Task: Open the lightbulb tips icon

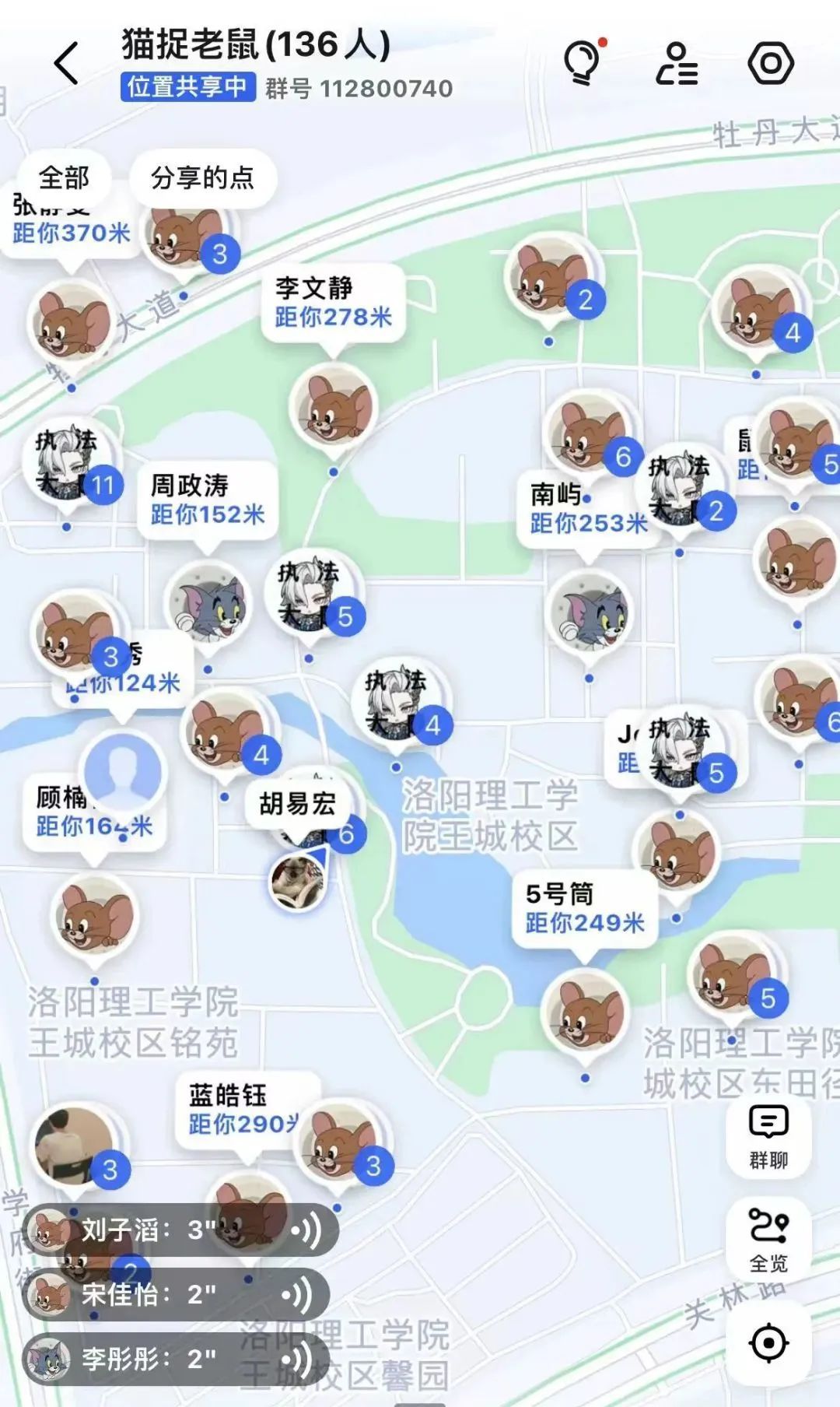Action: [583, 62]
